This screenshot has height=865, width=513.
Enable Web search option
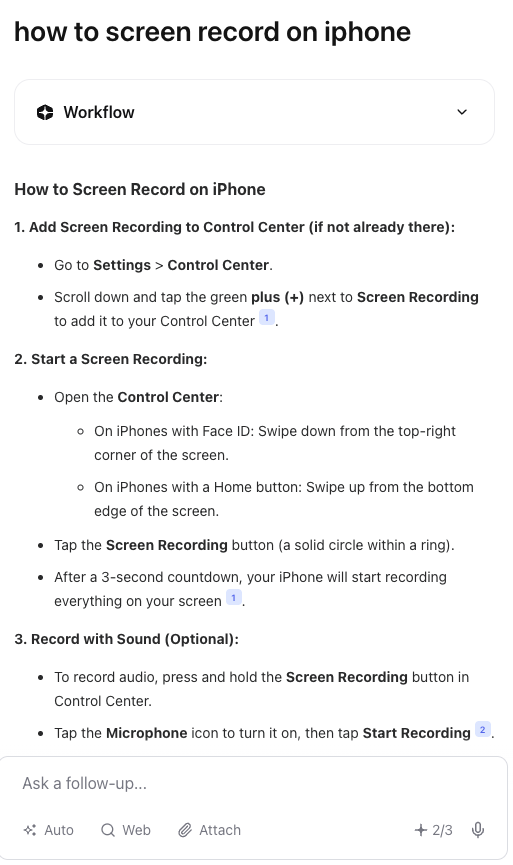pos(126,830)
